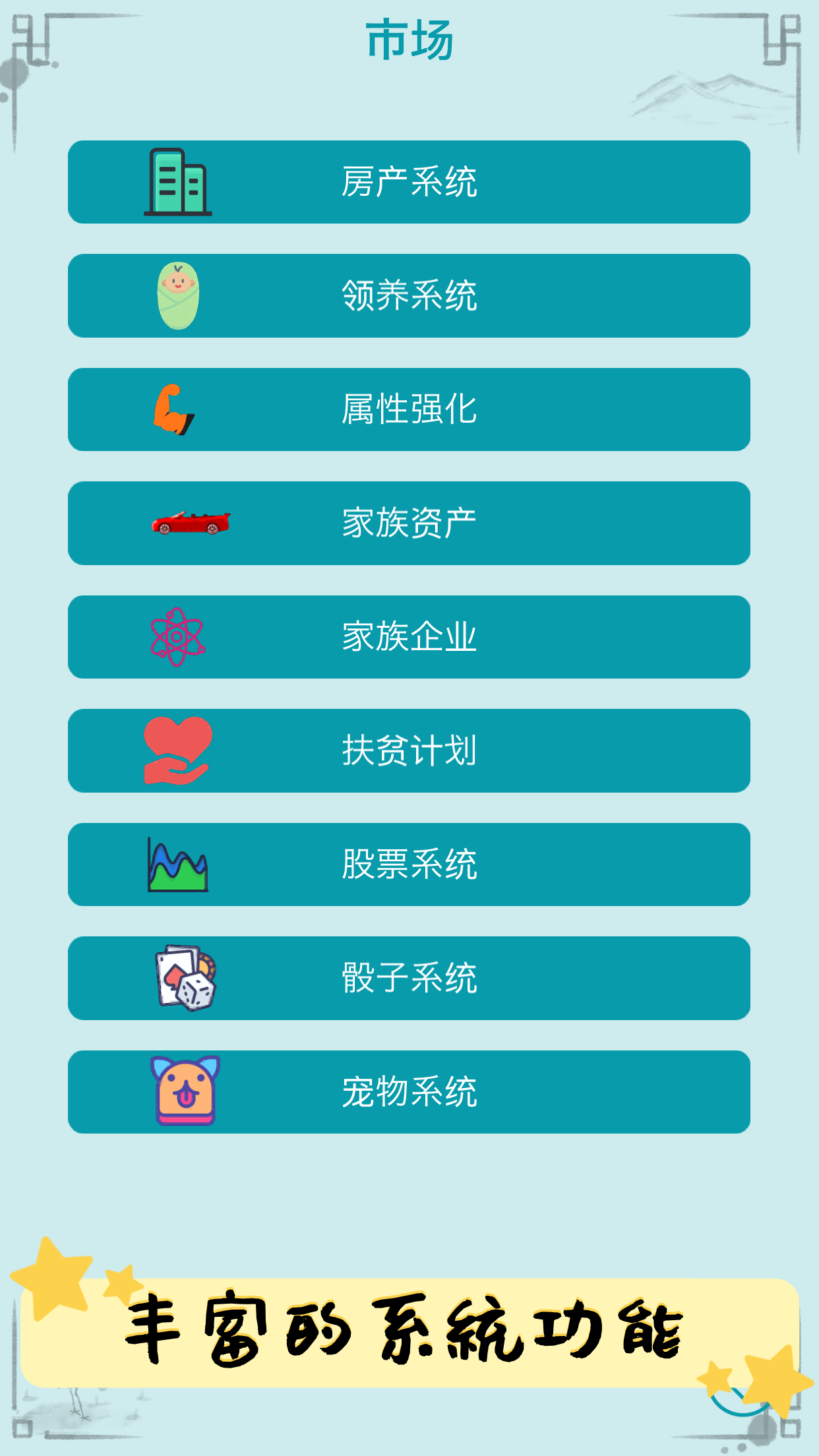Viewport: 819px width, 1456px height.
Task: Open the 领养系统 feature
Action: click(409, 295)
